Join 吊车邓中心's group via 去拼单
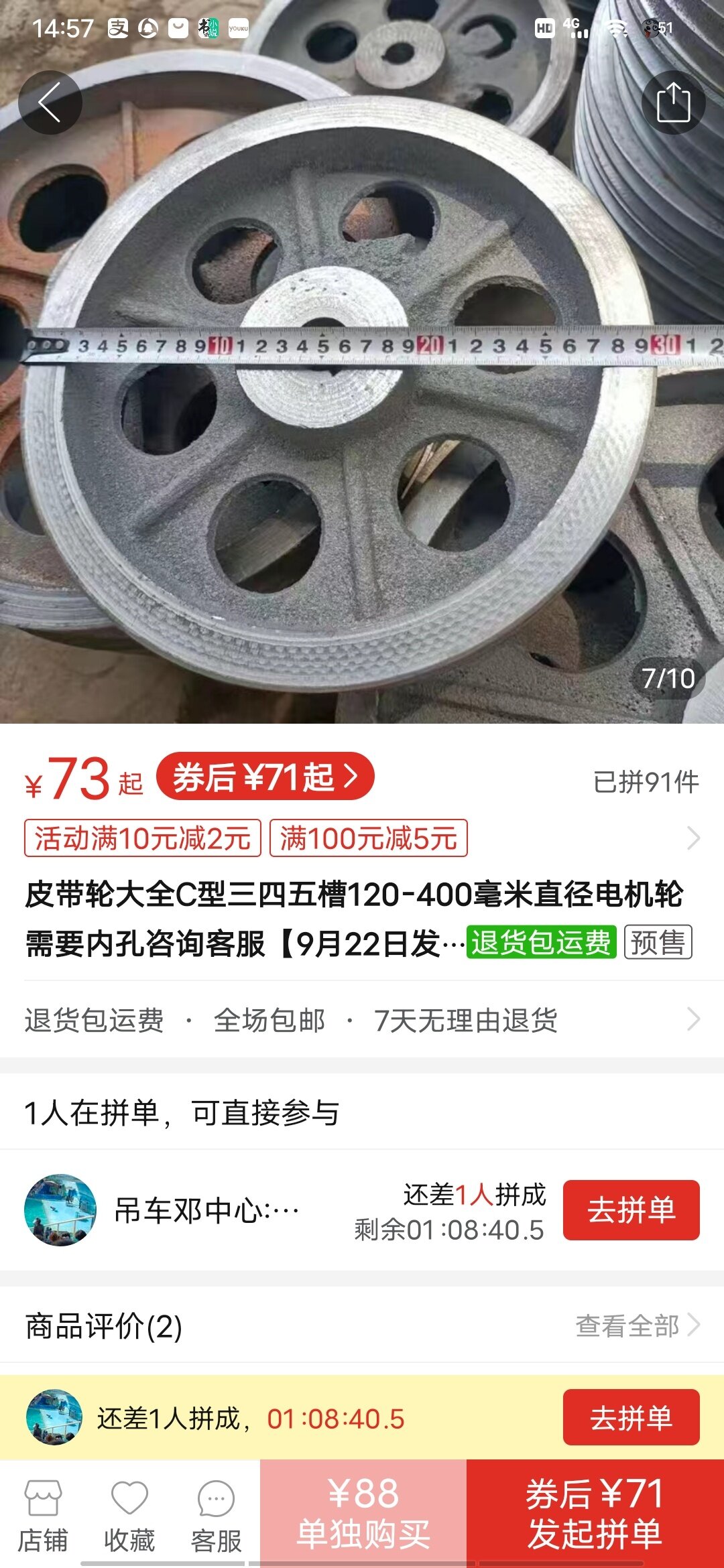Viewport: 724px width, 1568px height. point(631,1210)
